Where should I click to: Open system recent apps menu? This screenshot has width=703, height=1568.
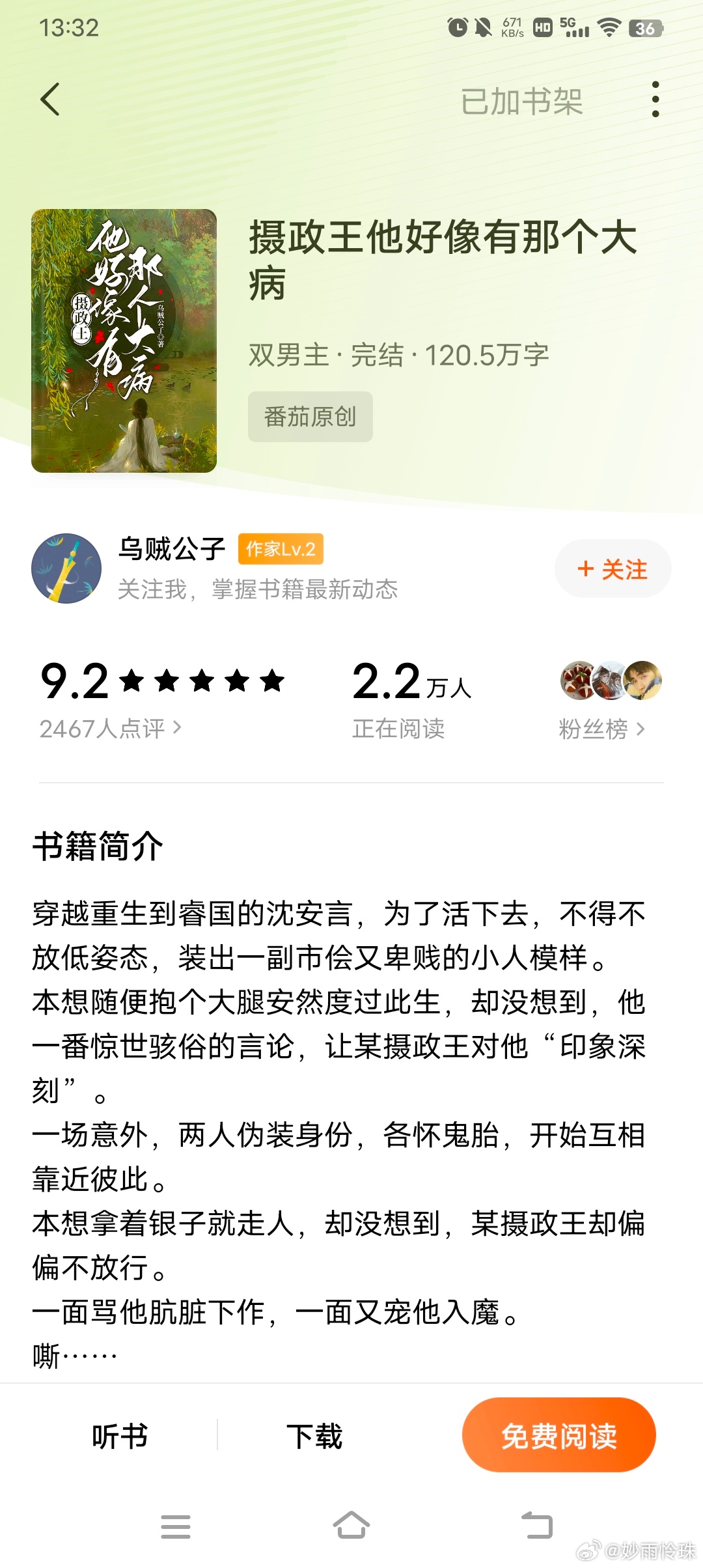click(175, 1526)
